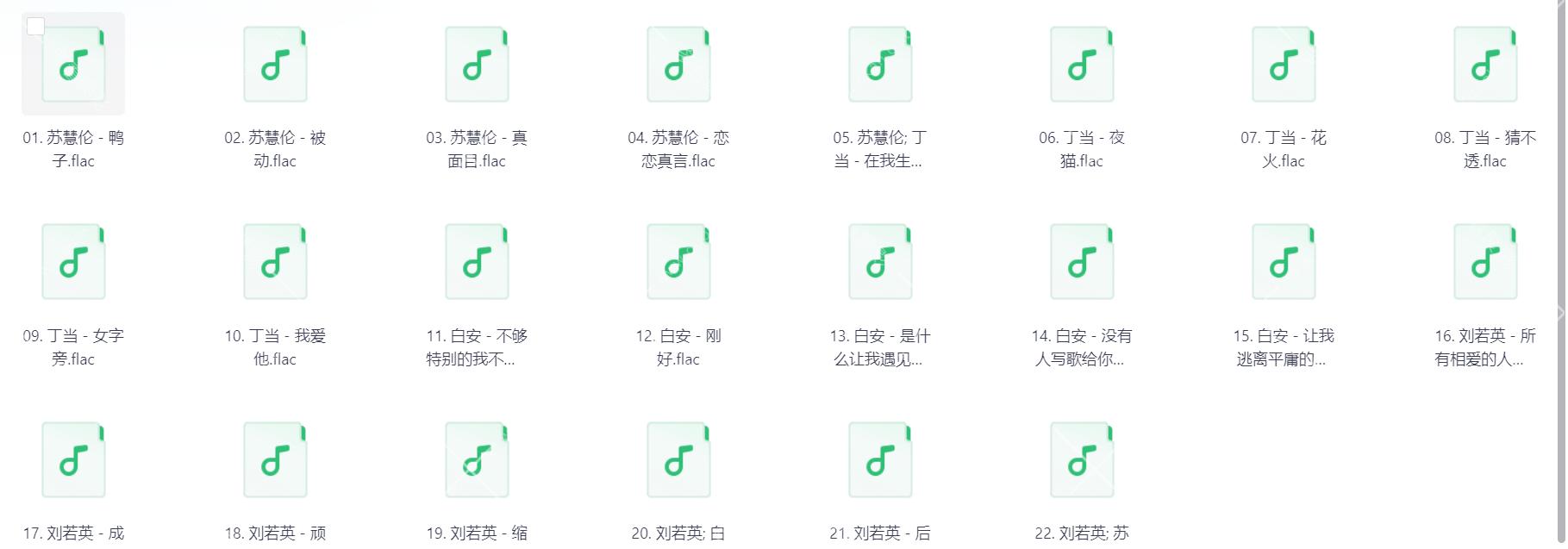Open file 02. 苏慧伦 - 被动.flac

pyautogui.click(x=275, y=65)
